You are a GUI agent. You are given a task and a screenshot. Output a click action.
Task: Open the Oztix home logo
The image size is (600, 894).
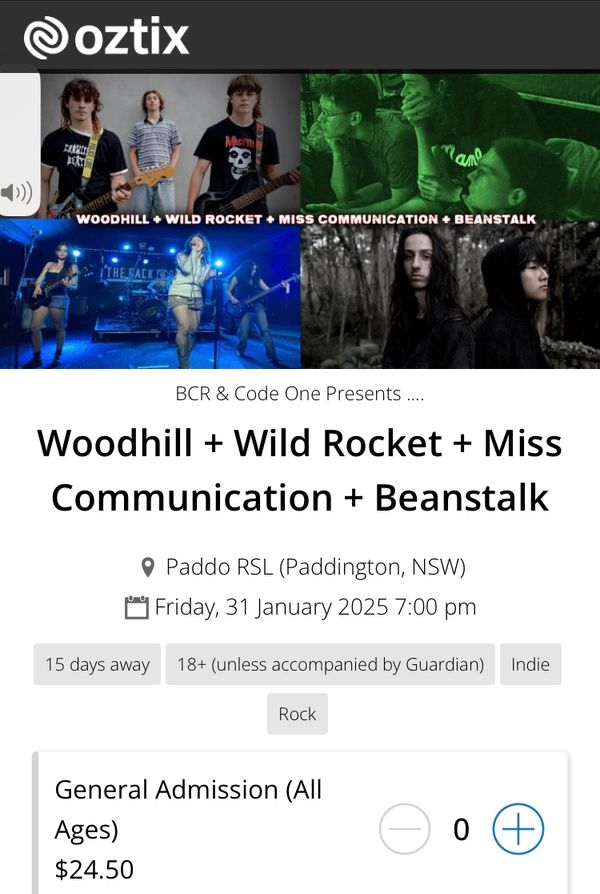point(106,37)
